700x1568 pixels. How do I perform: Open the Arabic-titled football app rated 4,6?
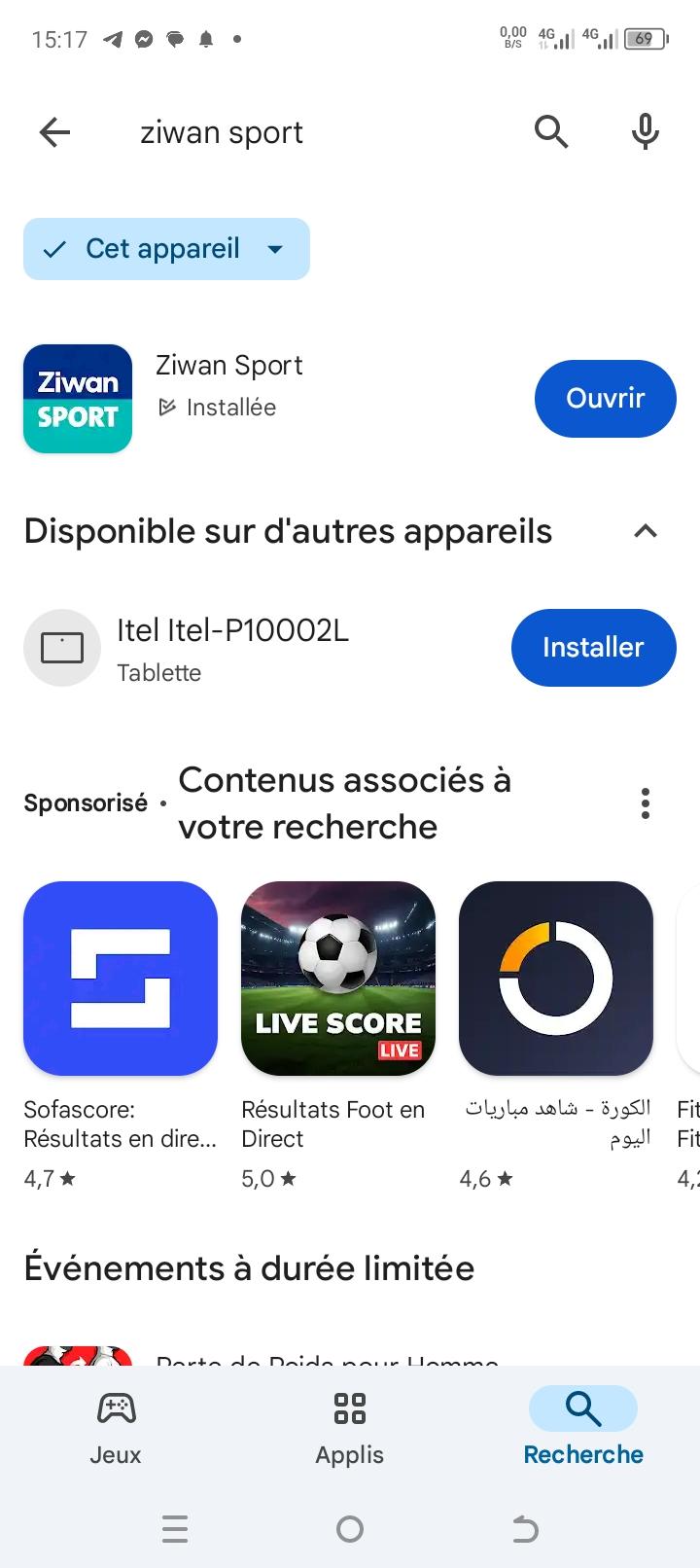(556, 1035)
